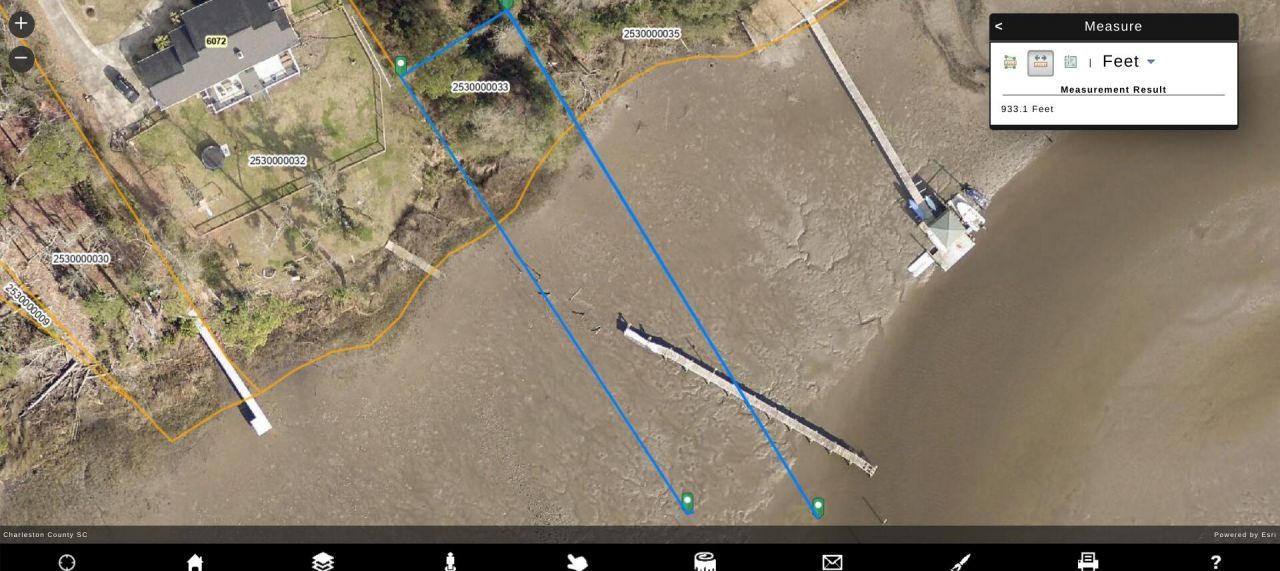The width and height of the screenshot is (1280, 571).
Task: Open the envelope email tool
Action: 832,562
